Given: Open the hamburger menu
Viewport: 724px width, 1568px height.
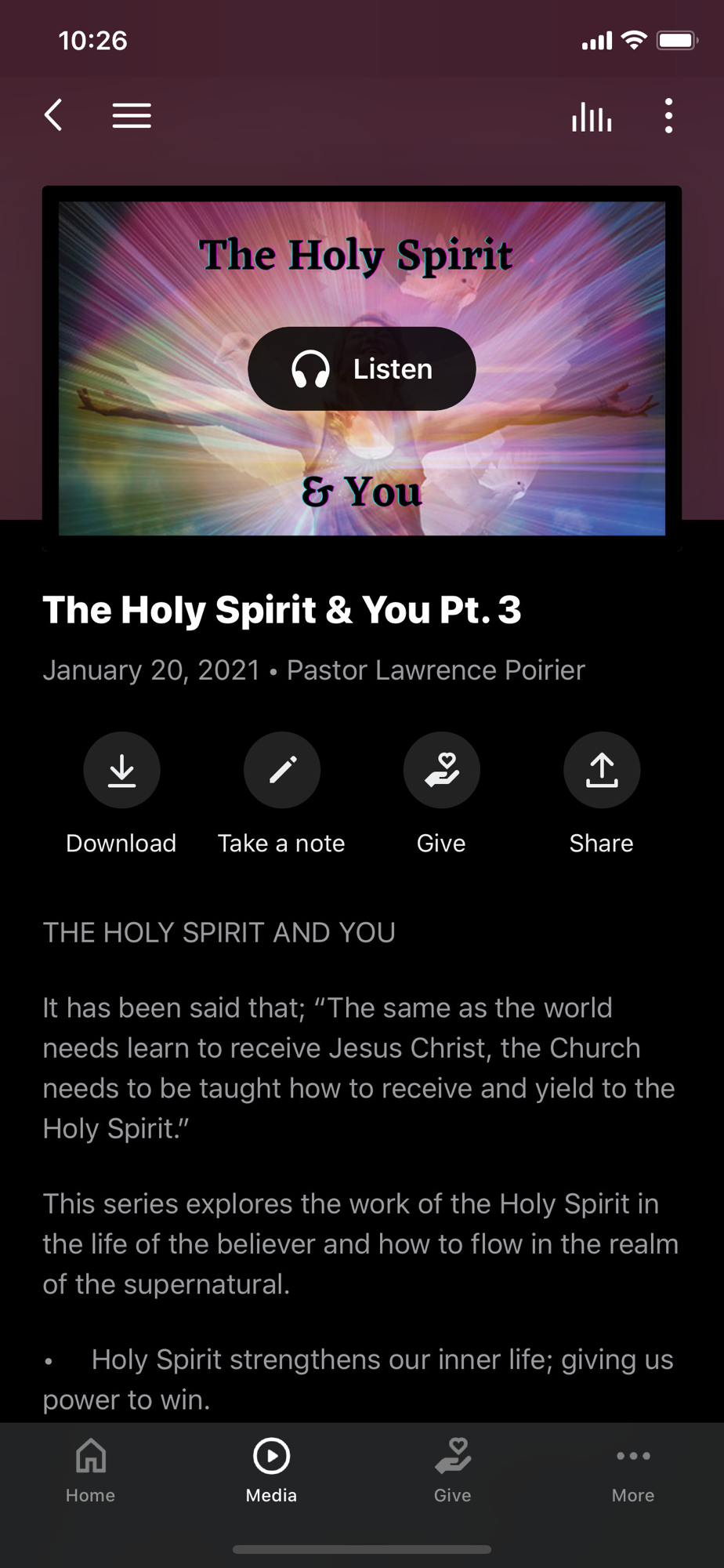Looking at the screenshot, I should click(132, 115).
